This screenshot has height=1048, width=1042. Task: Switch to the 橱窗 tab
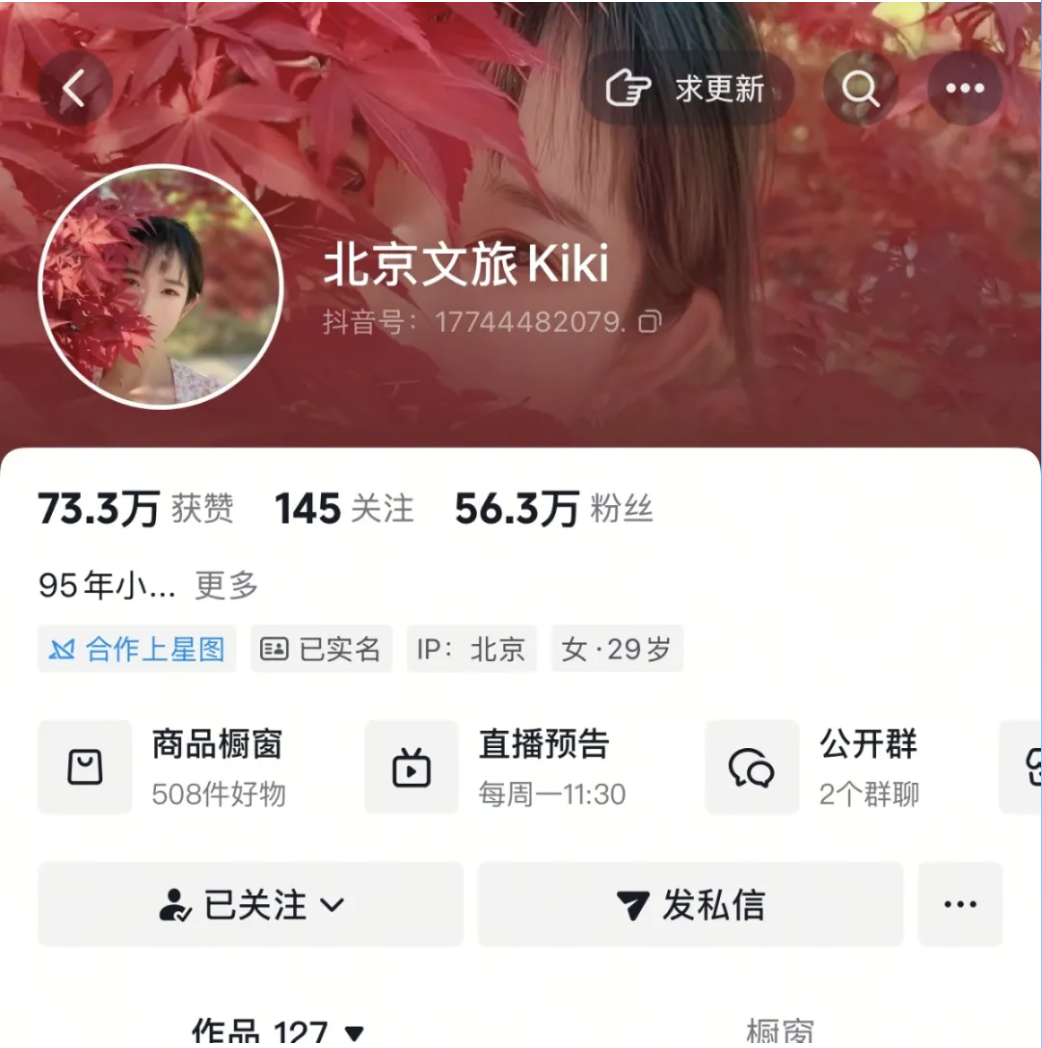pyautogui.click(x=780, y=1032)
